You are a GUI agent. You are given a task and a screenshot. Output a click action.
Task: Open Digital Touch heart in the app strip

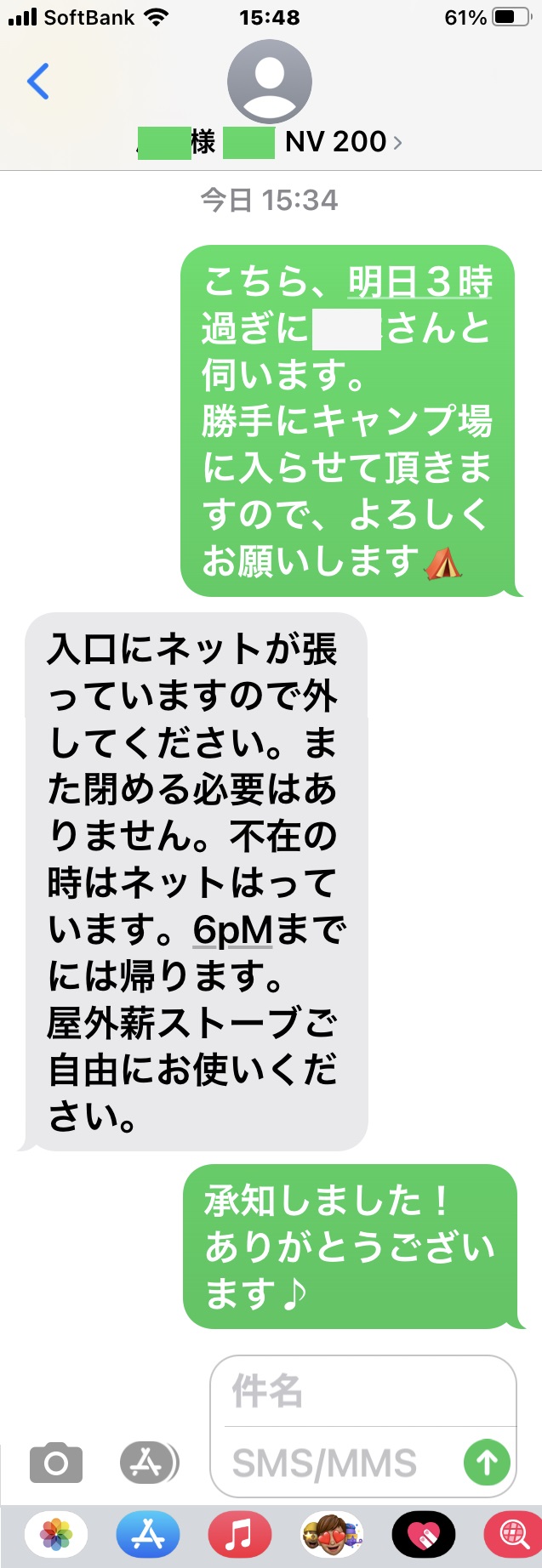tap(424, 1535)
